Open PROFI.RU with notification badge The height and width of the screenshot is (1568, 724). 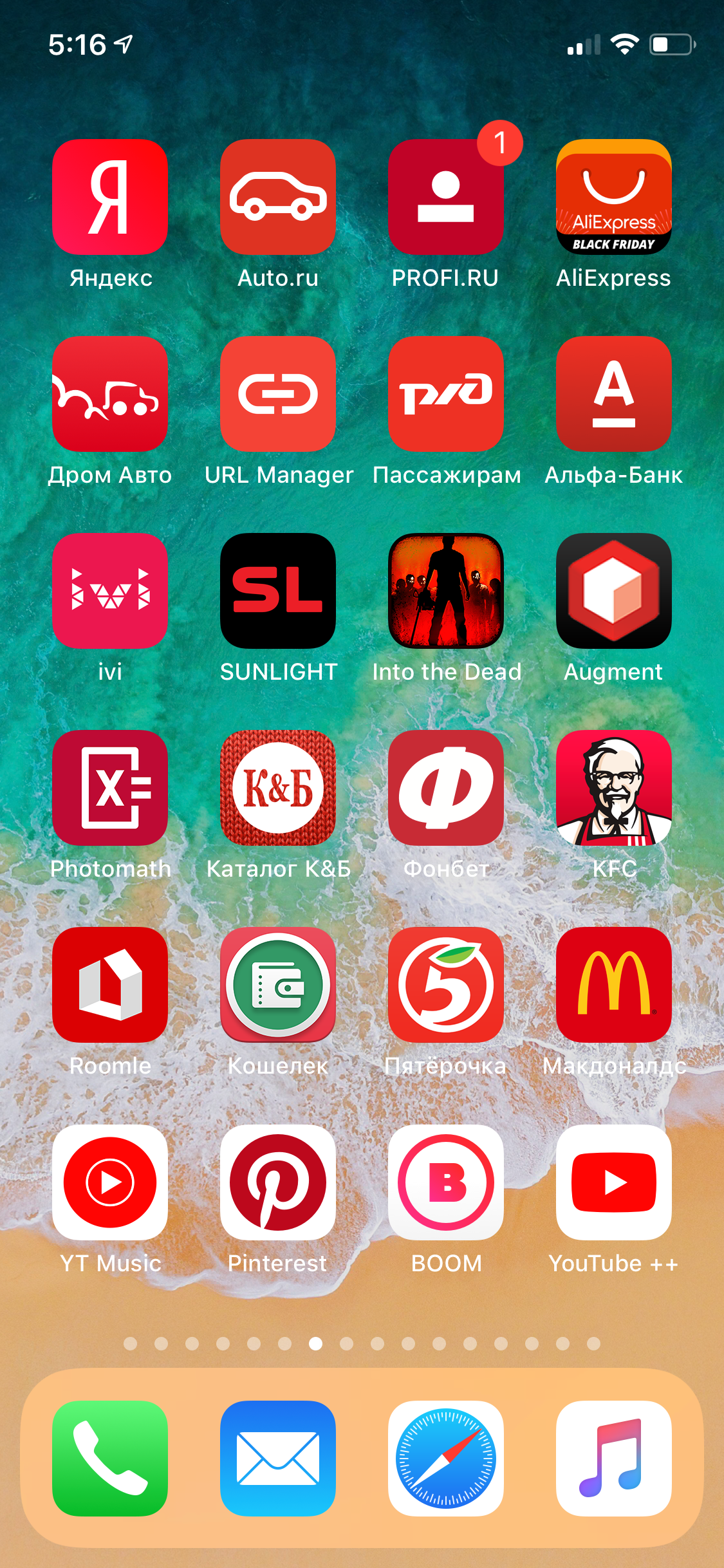(446, 197)
